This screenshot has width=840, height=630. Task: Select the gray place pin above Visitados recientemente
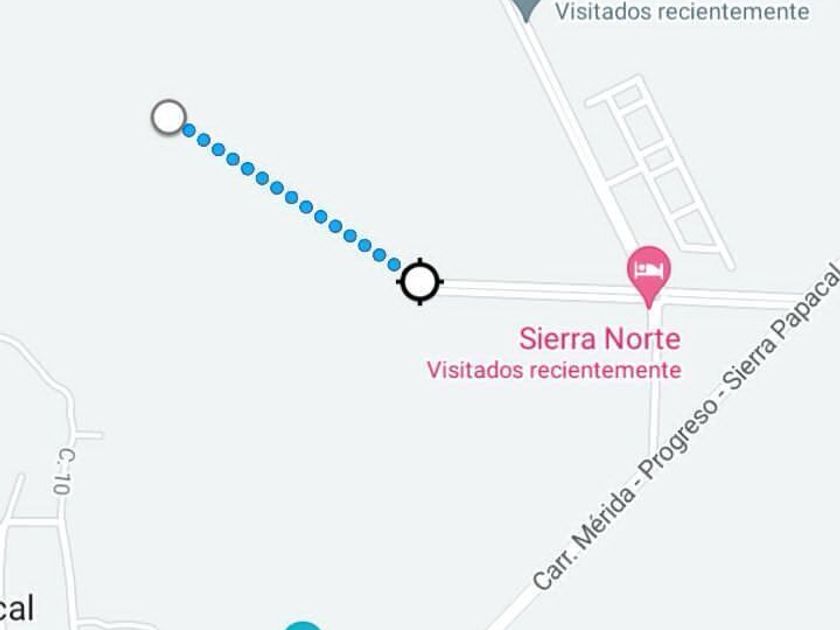click(x=527, y=8)
